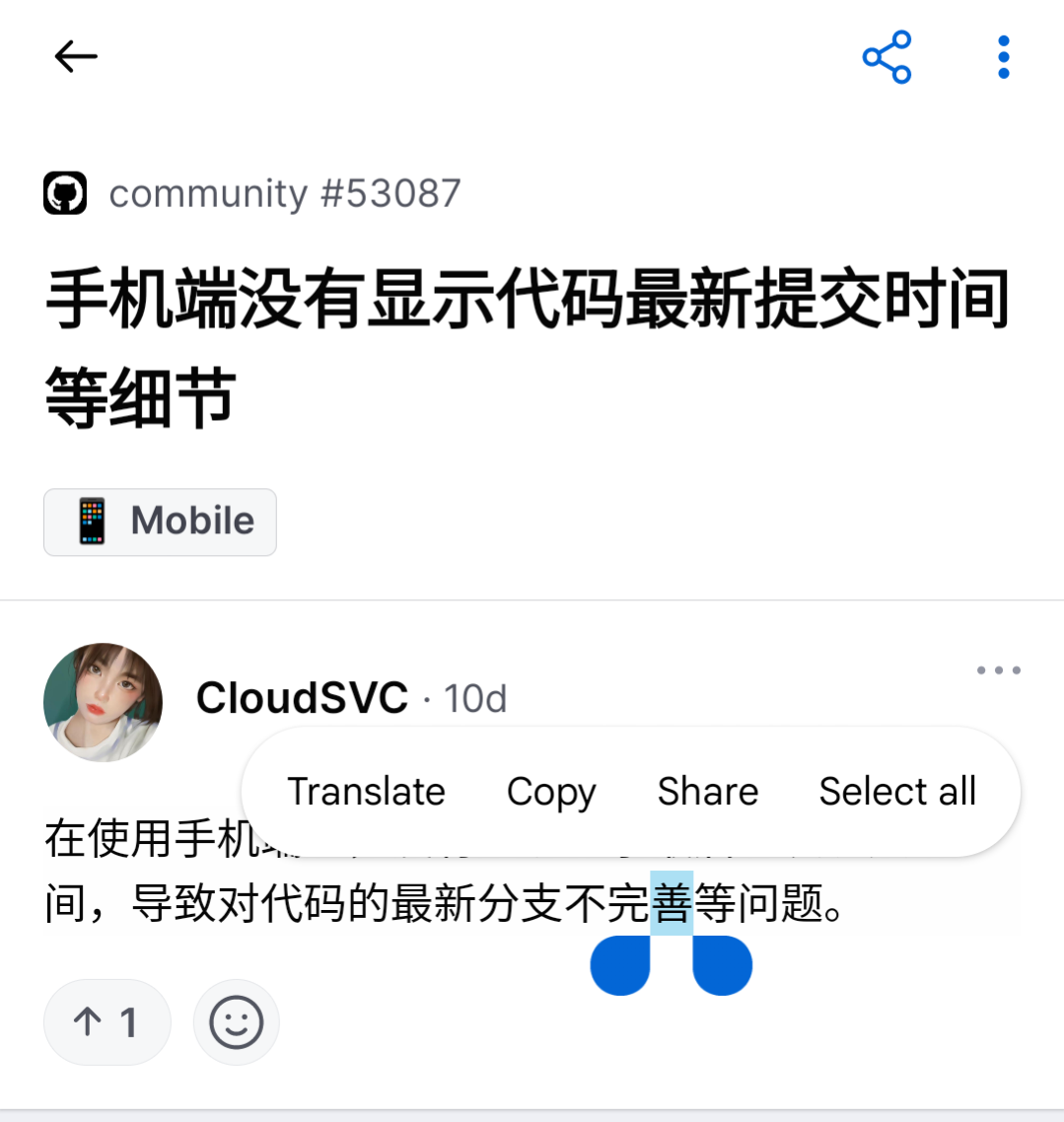The width and height of the screenshot is (1064, 1122).
Task: Tap the Mobile category chip
Action: click(x=160, y=522)
